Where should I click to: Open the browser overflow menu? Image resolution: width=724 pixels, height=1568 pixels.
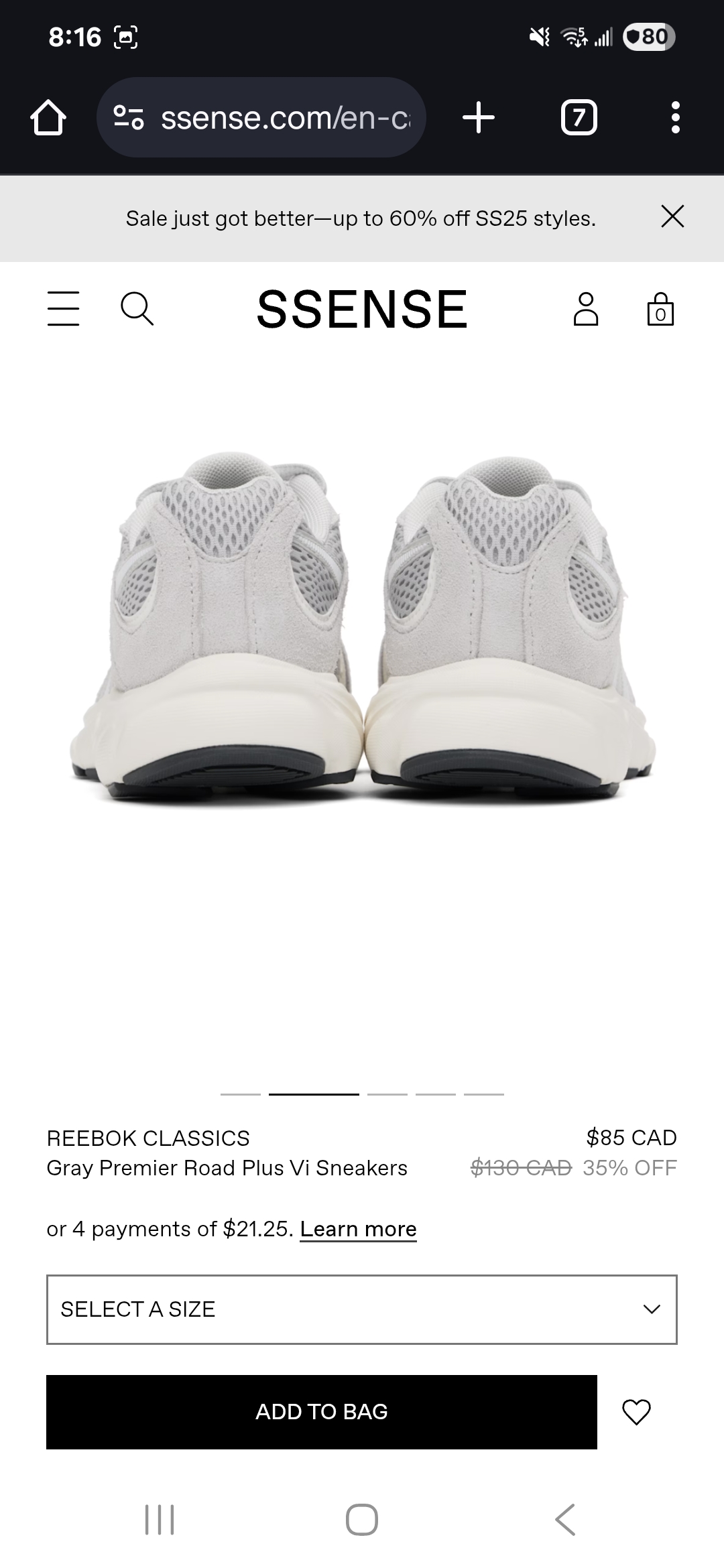676,117
